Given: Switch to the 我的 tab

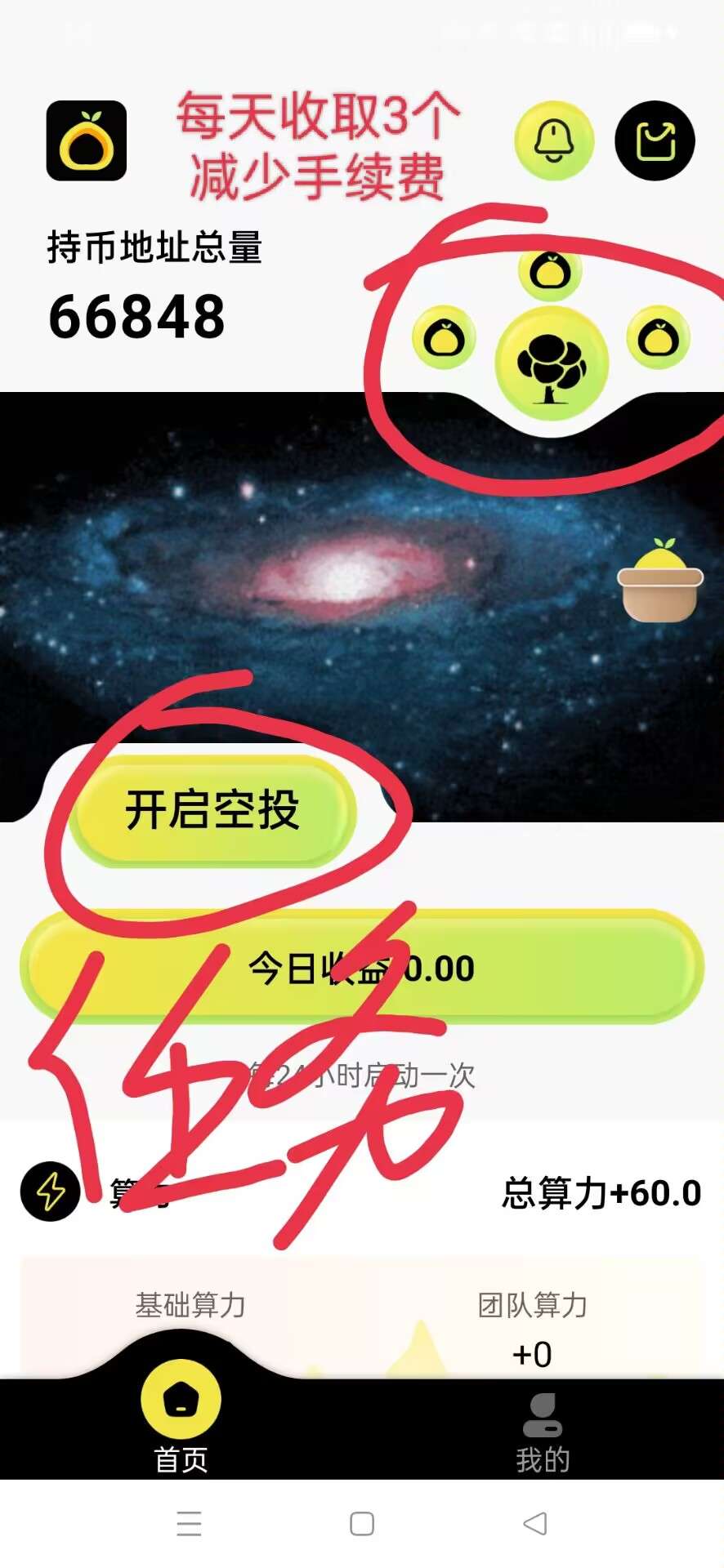Looking at the screenshot, I should pyautogui.click(x=543, y=1432).
